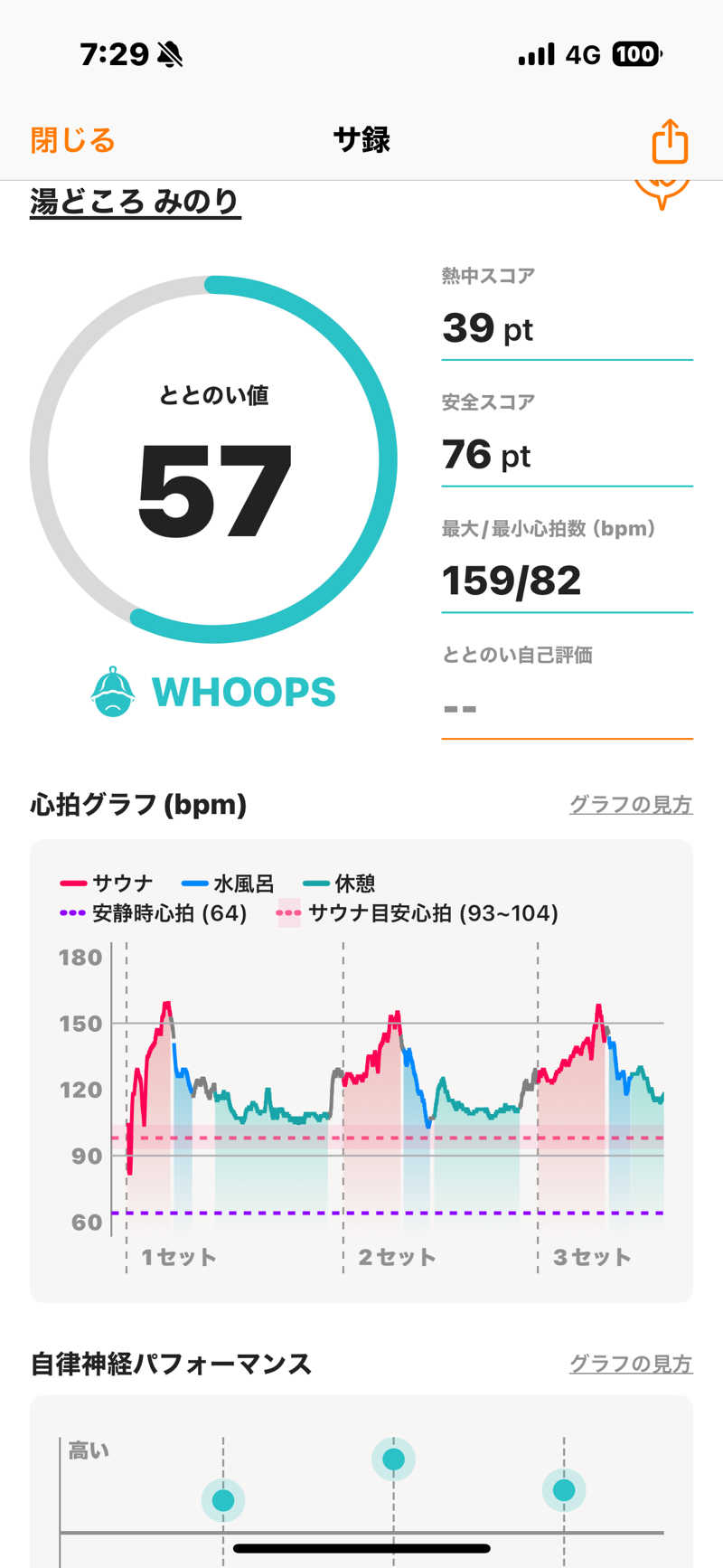Viewport: 723px width, 1568px height.
Task: Open グラフの見方 for 自律神経パフォーマンス
Action: (630, 1364)
